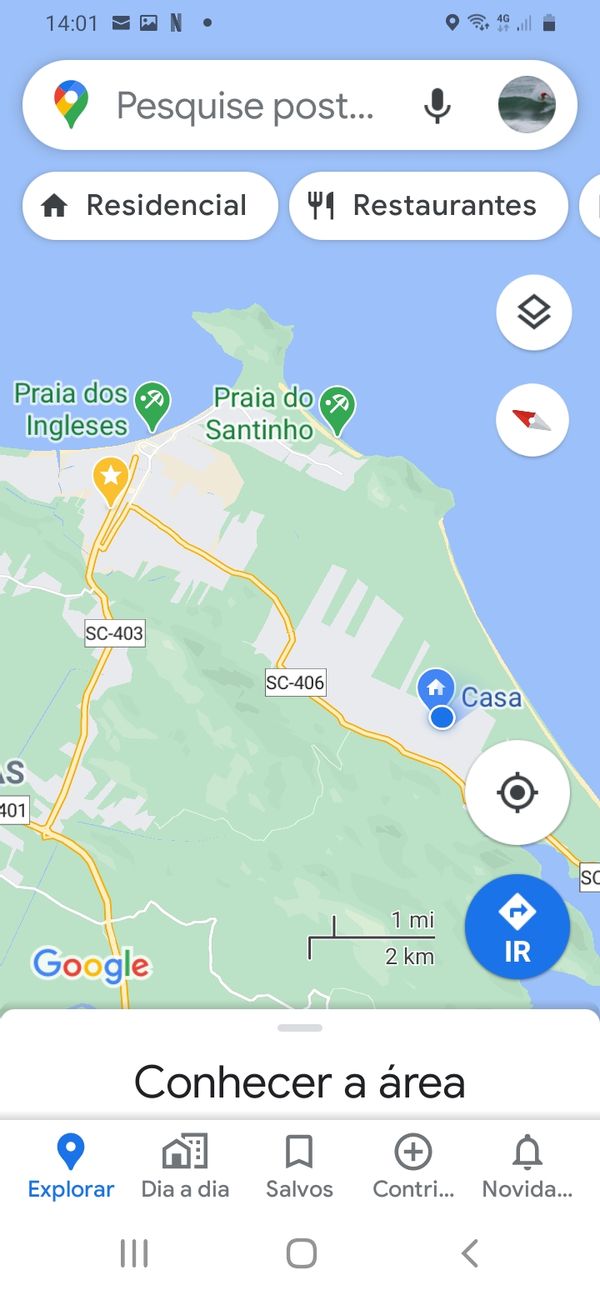This screenshot has height=1300, width=600.
Task: Select the Residencial chip
Action: pos(149,206)
